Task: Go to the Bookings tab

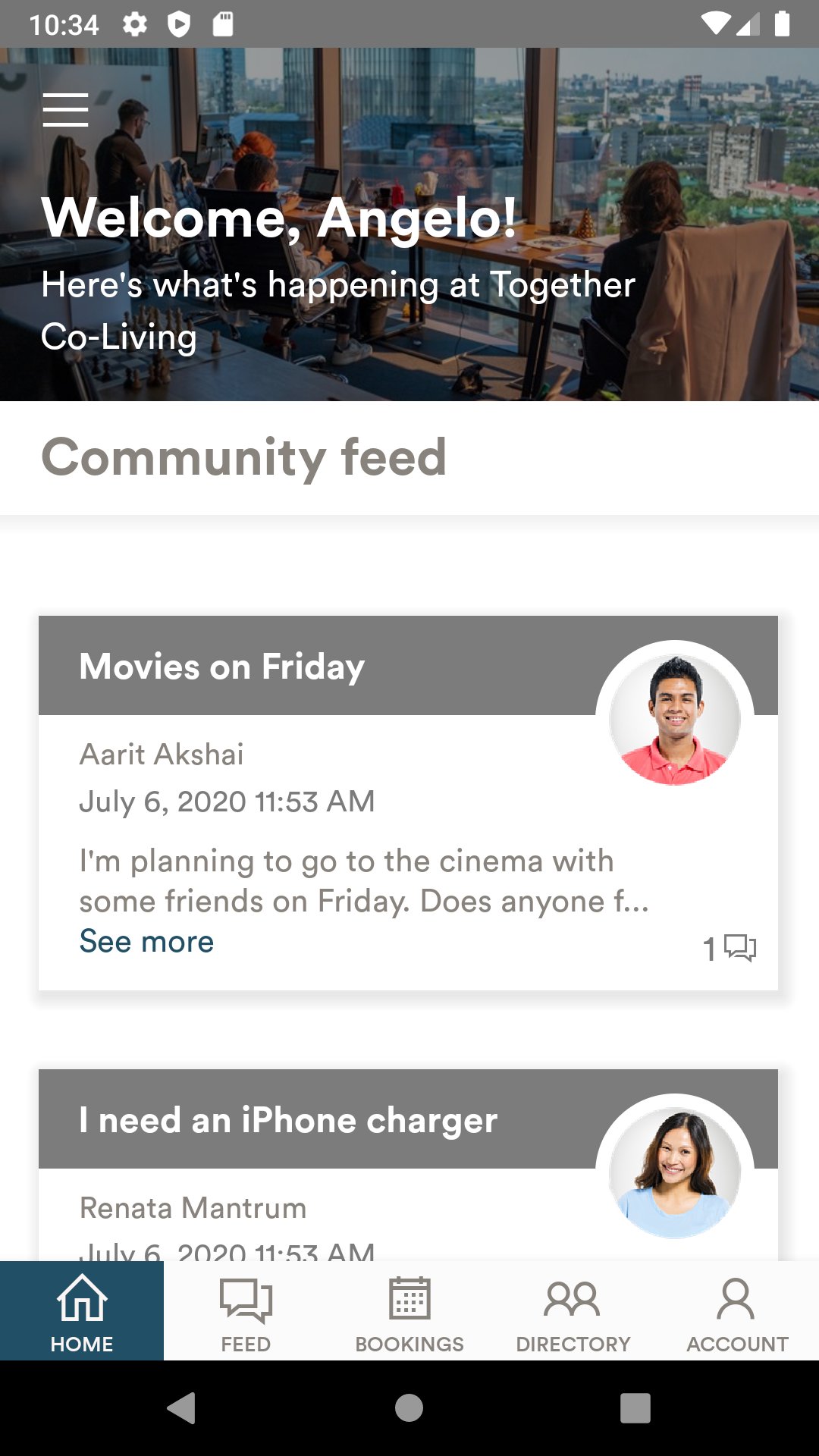Action: pyautogui.click(x=409, y=1312)
